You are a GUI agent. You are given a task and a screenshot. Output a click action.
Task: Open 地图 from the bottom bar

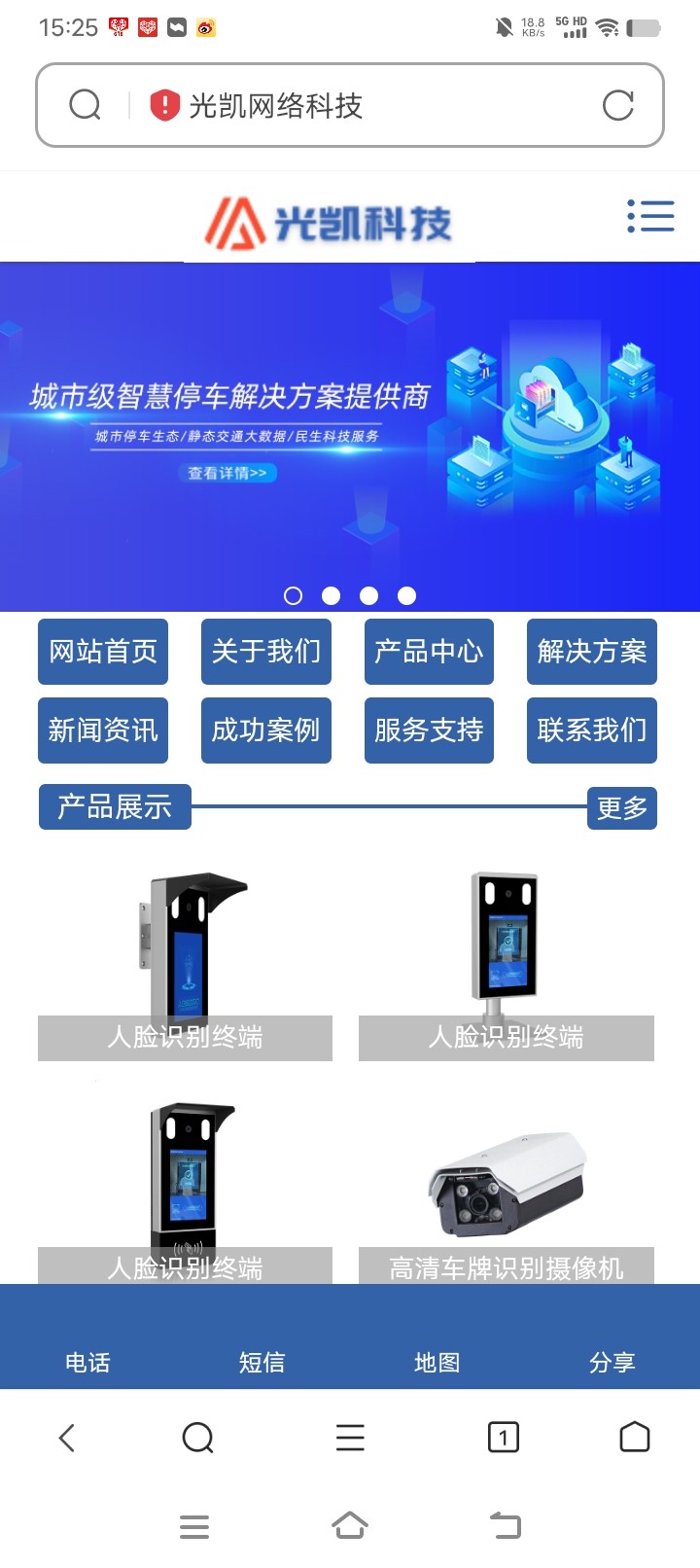437,1362
